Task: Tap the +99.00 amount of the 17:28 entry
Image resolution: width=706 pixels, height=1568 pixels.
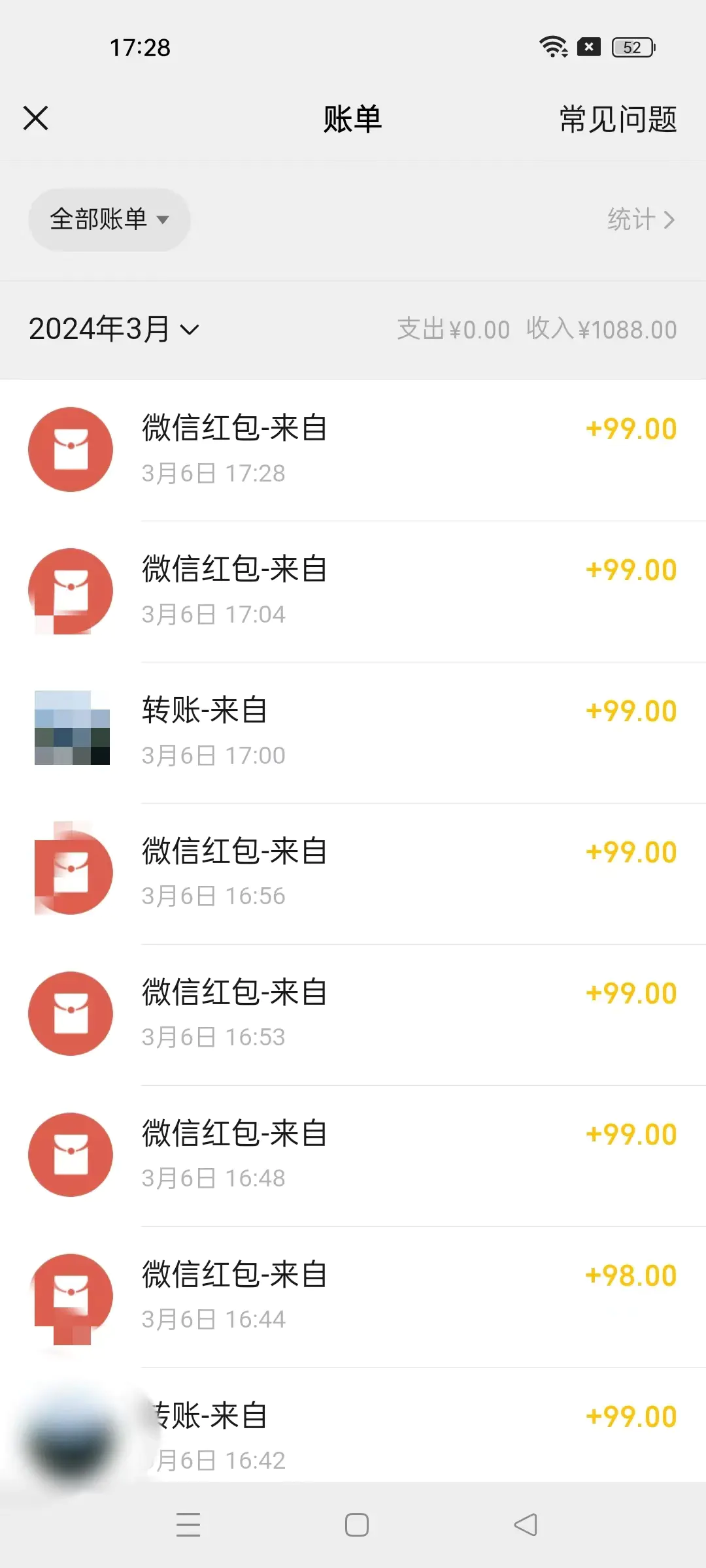Action: (x=631, y=428)
